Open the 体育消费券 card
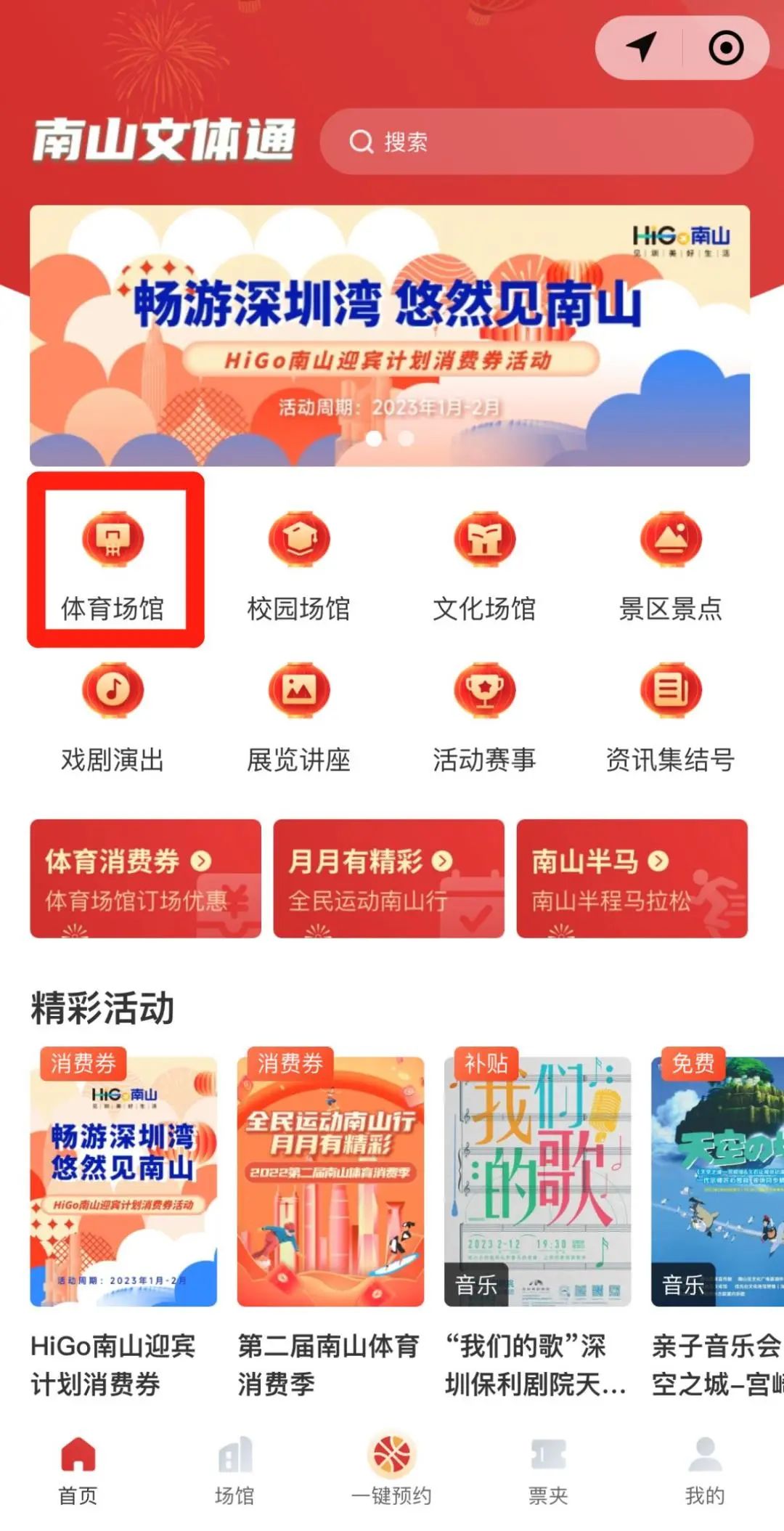This screenshot has width=784, height=1531. (x=145, y=879)
